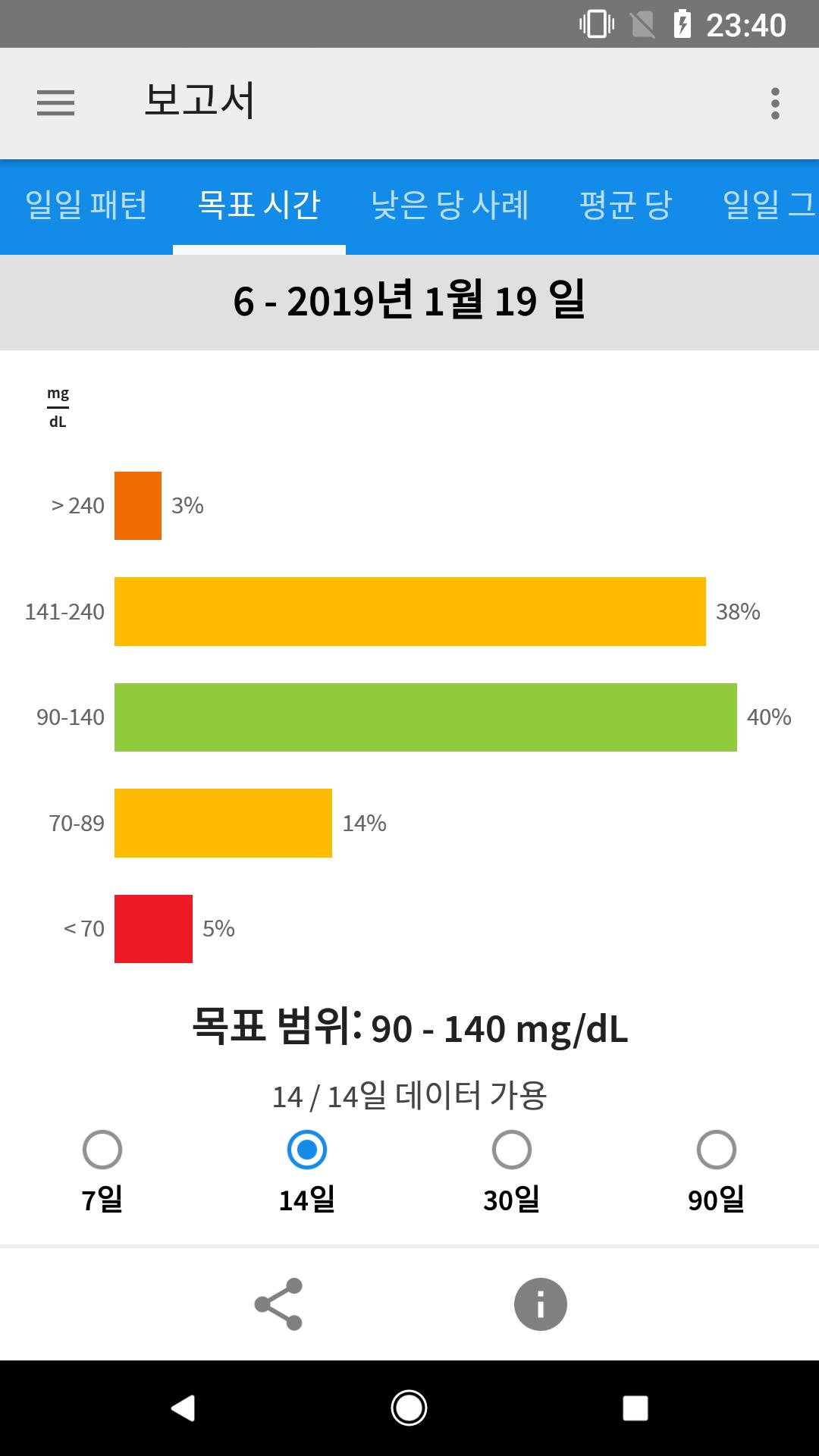Go back with the system back button
819x1456 pixels.
tap(183, 1408)
